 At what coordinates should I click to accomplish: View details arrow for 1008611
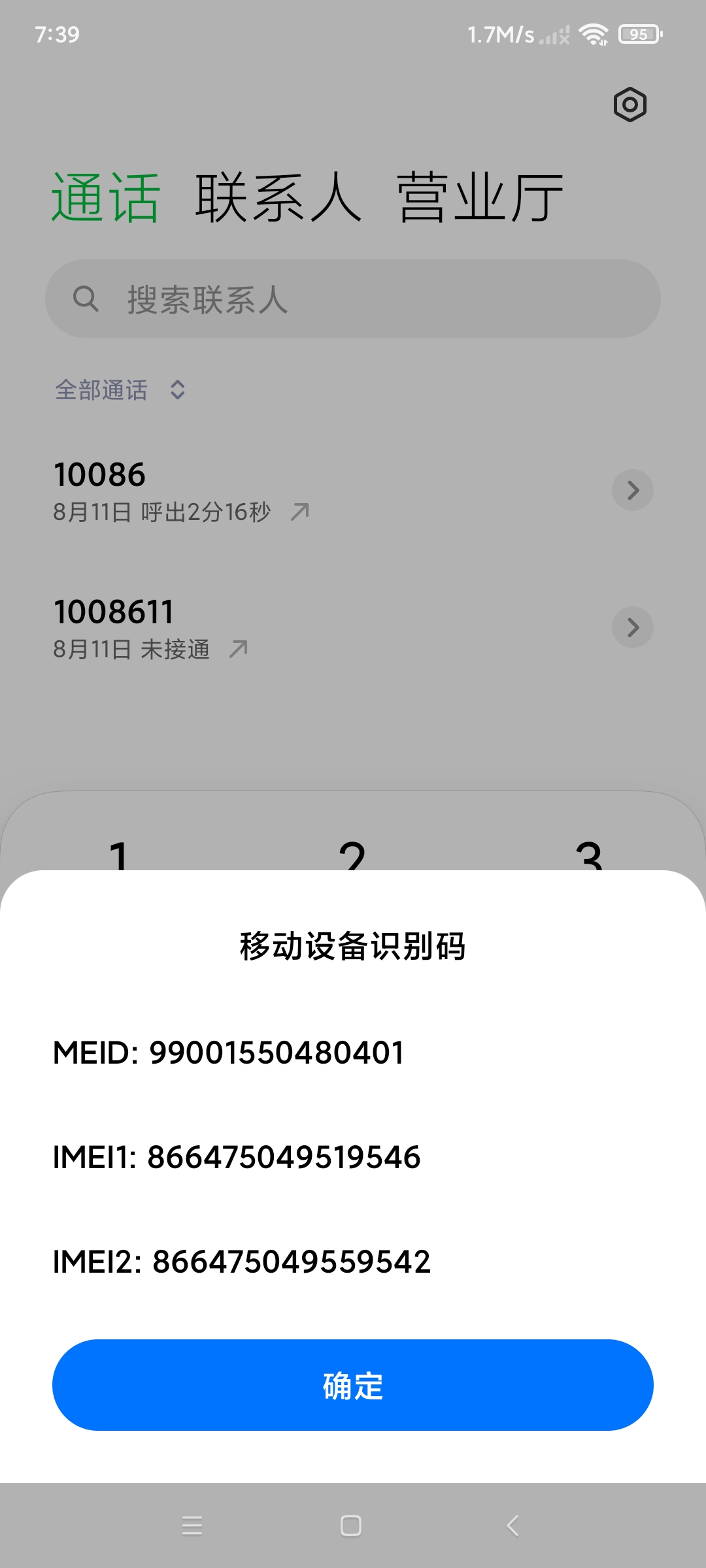click(633, 627)
